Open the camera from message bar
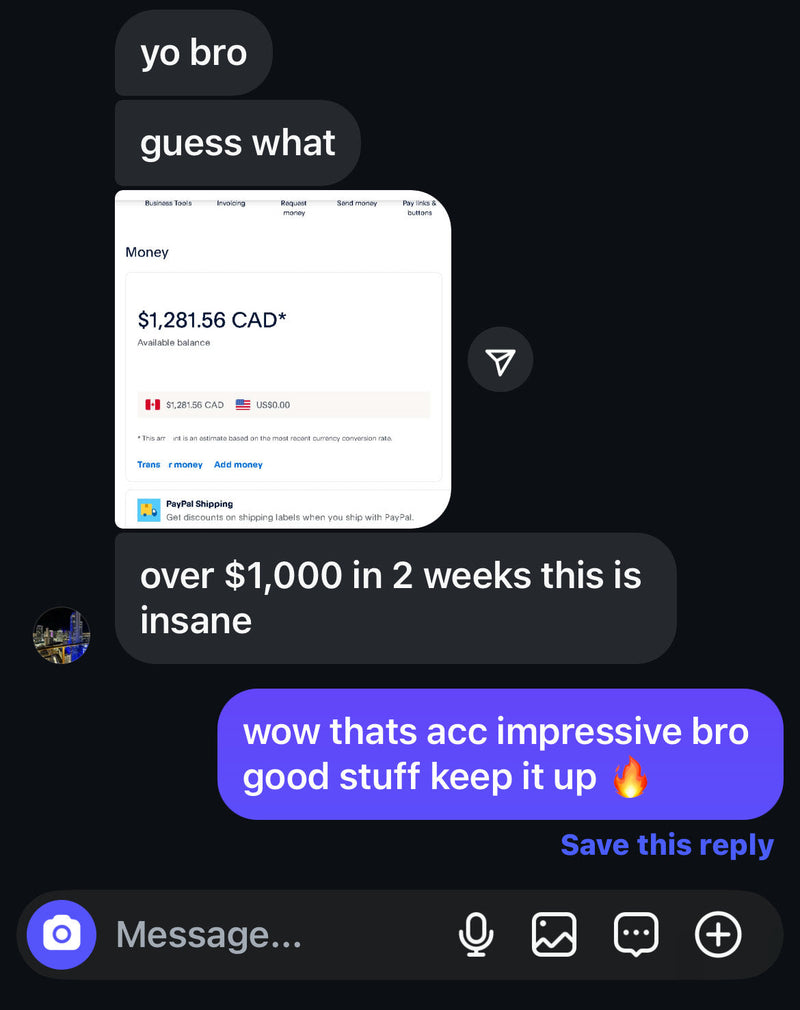This screenshot has height=1010, width=800. point(61,935)
